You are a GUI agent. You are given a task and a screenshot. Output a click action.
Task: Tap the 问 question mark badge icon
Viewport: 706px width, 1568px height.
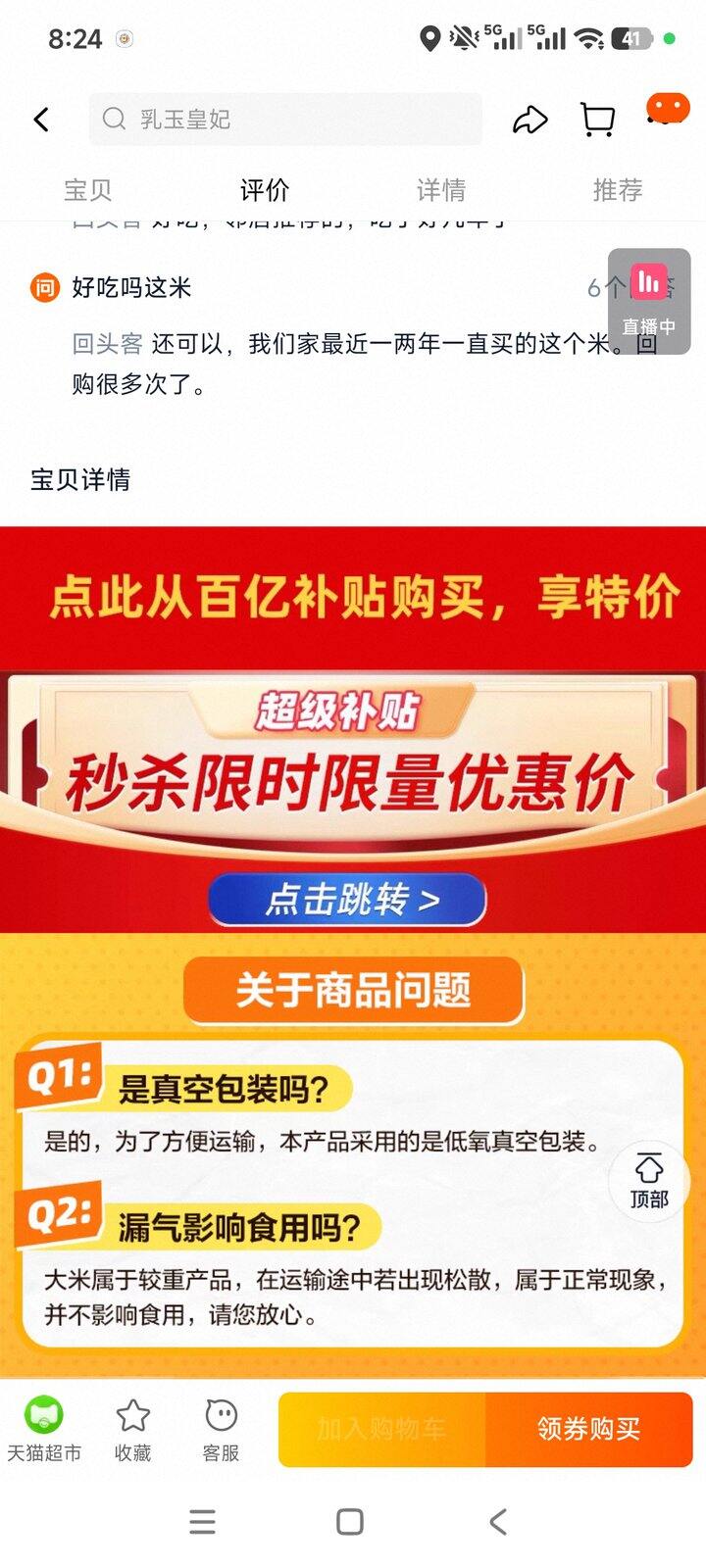pos(44,288)
